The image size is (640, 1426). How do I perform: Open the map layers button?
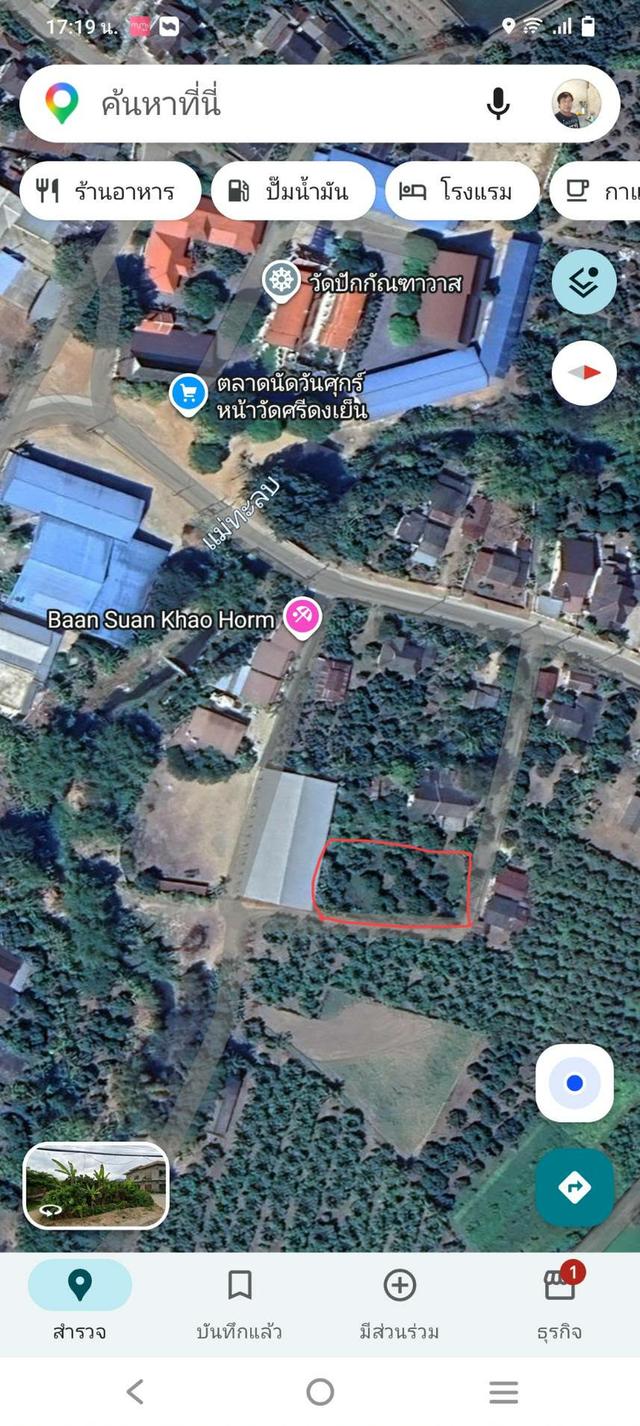point(584,282)
